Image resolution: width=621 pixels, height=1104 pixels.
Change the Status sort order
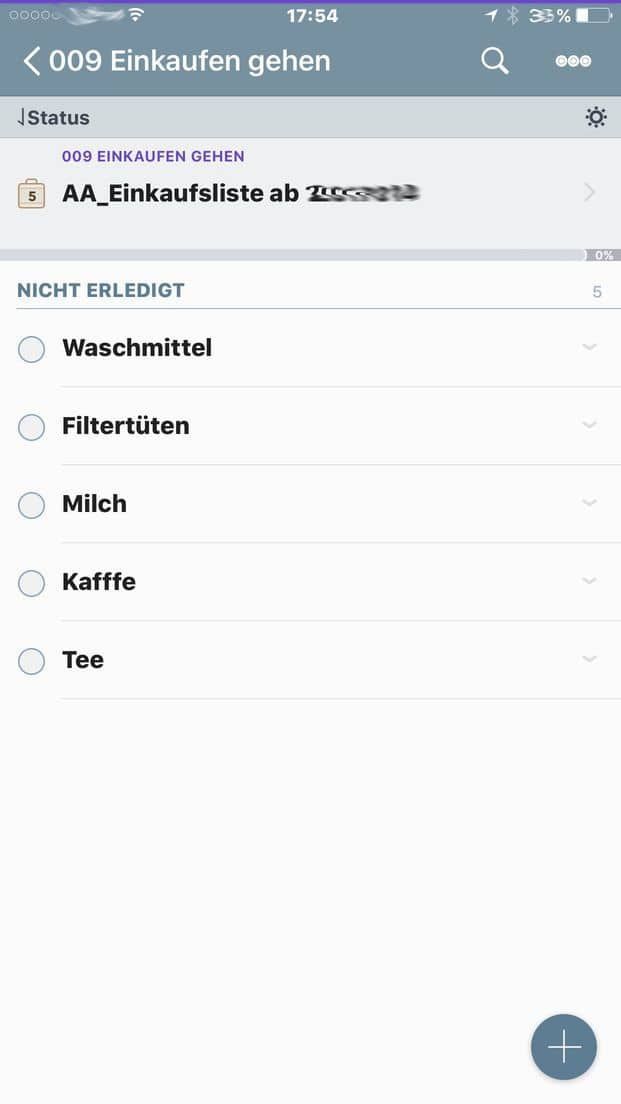pyautogui.click(x=54, y=118)
